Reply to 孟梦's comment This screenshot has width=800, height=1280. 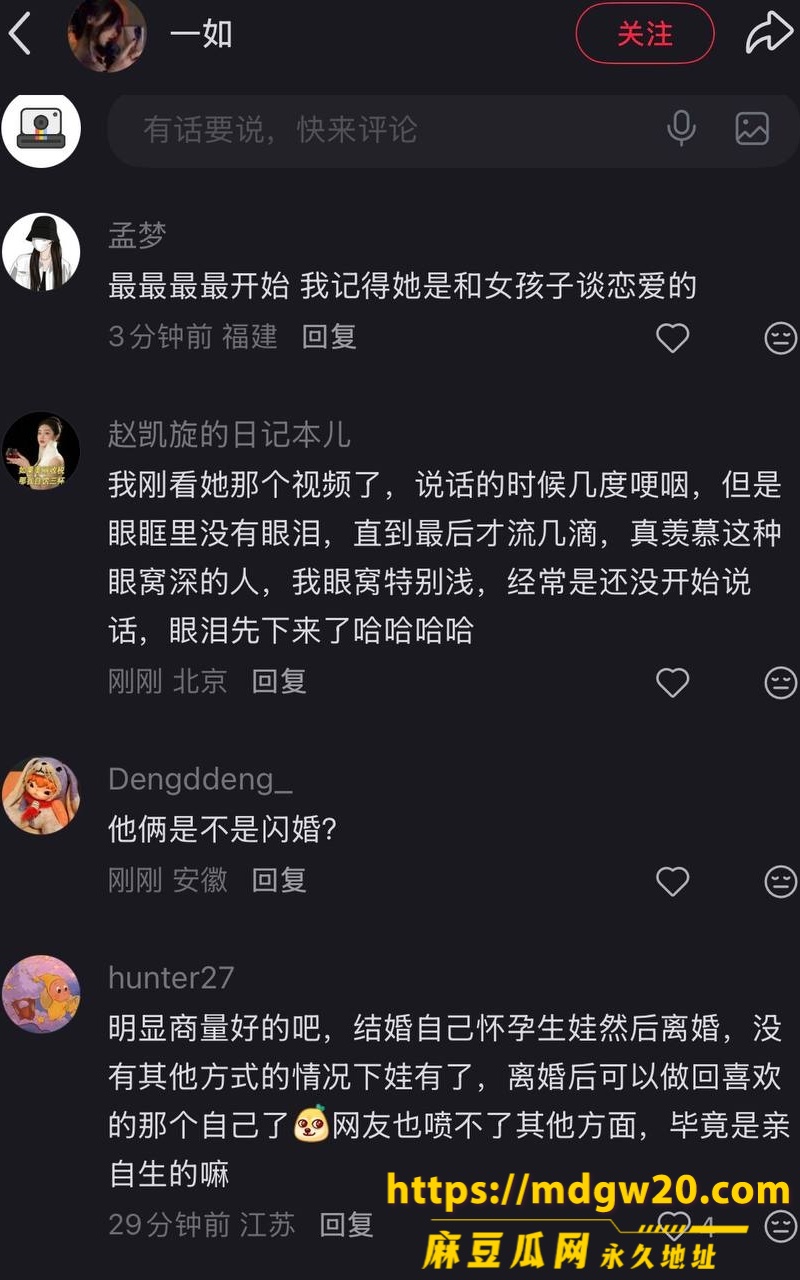(x=329, y=337)
